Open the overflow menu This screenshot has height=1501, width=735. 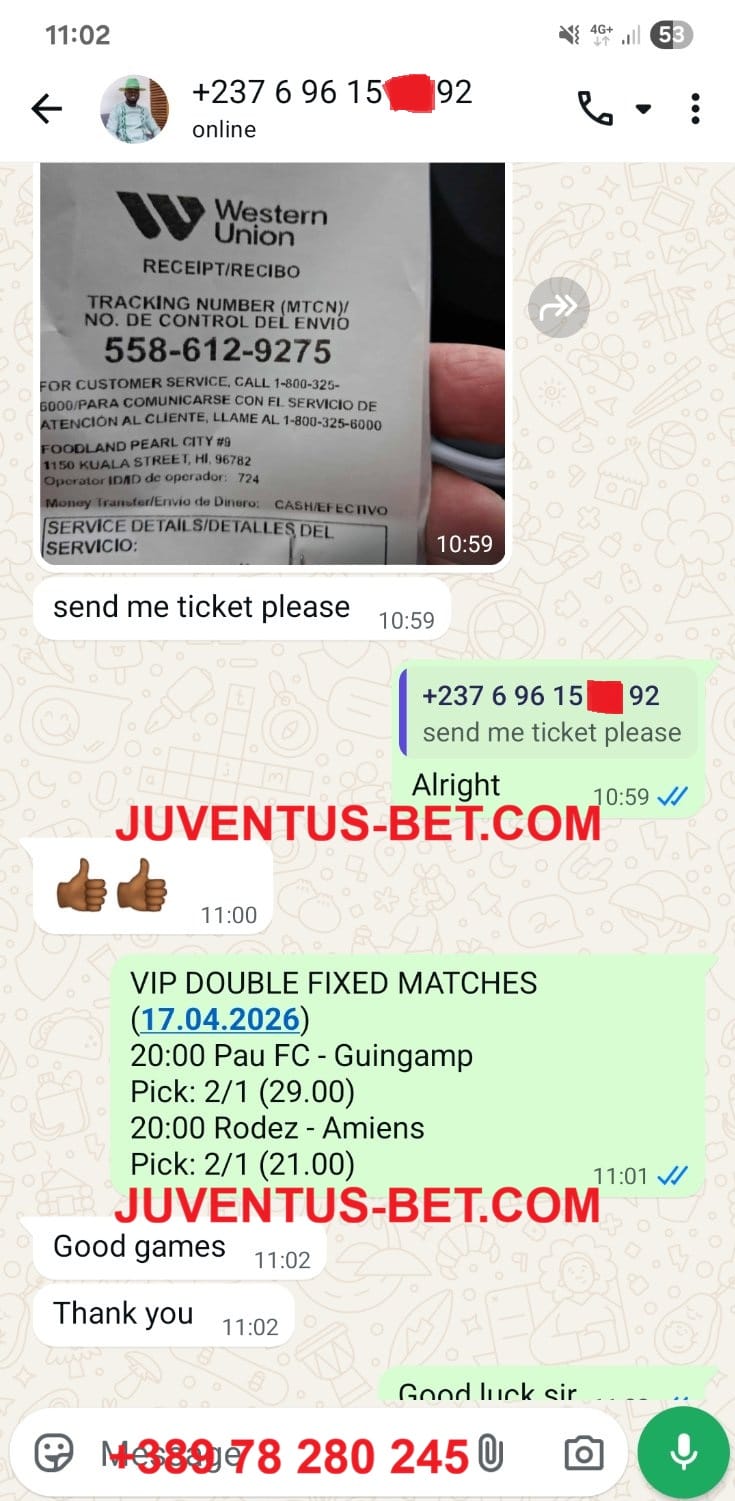point(695,109)
